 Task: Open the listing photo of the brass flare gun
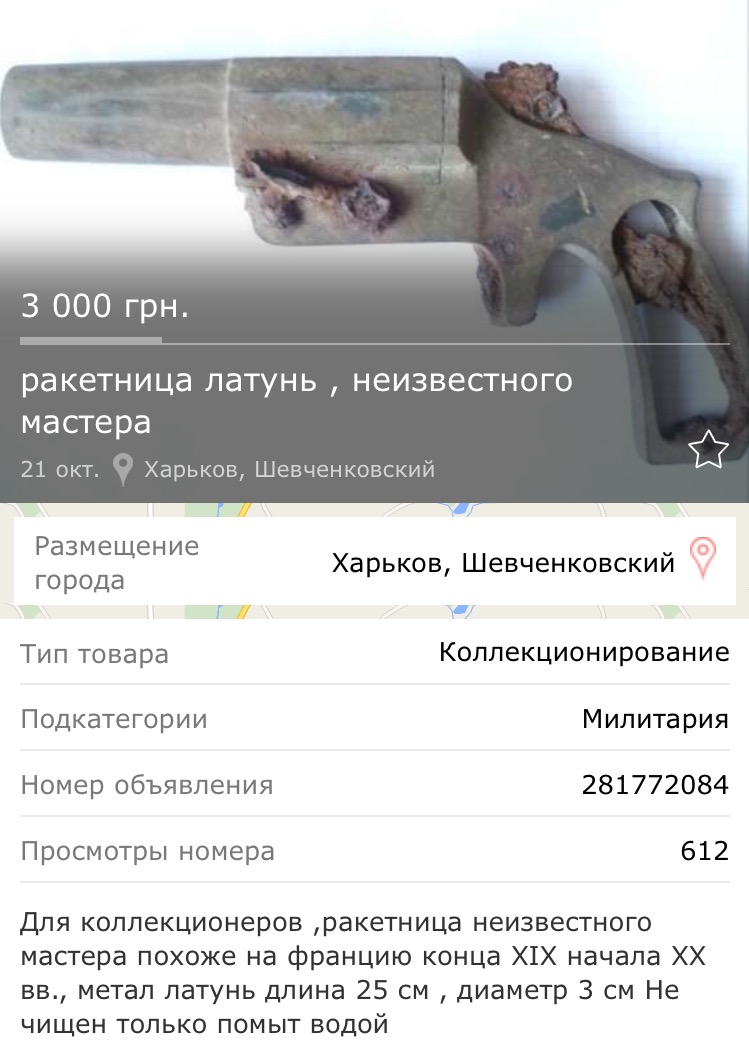[374, 160]
